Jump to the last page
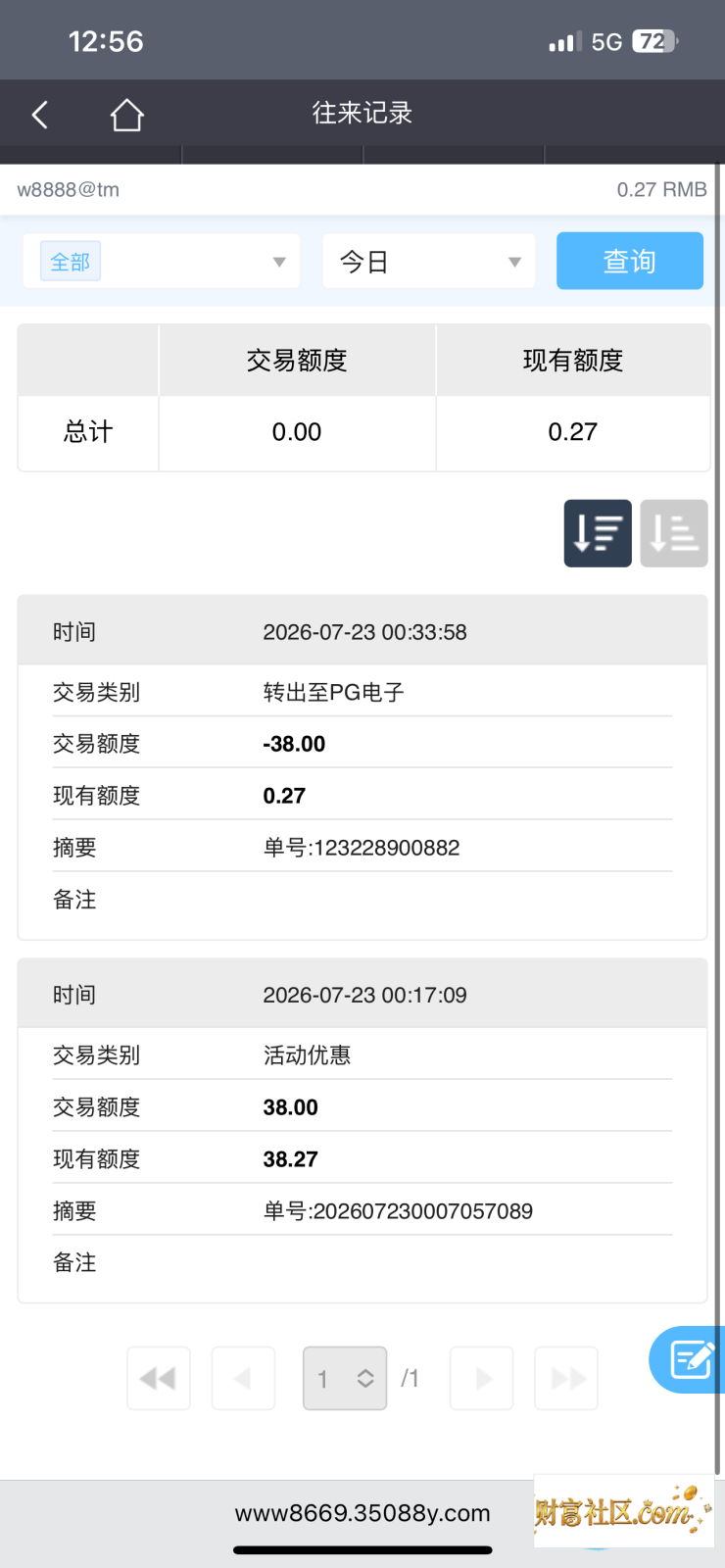 coord(566,1378)
